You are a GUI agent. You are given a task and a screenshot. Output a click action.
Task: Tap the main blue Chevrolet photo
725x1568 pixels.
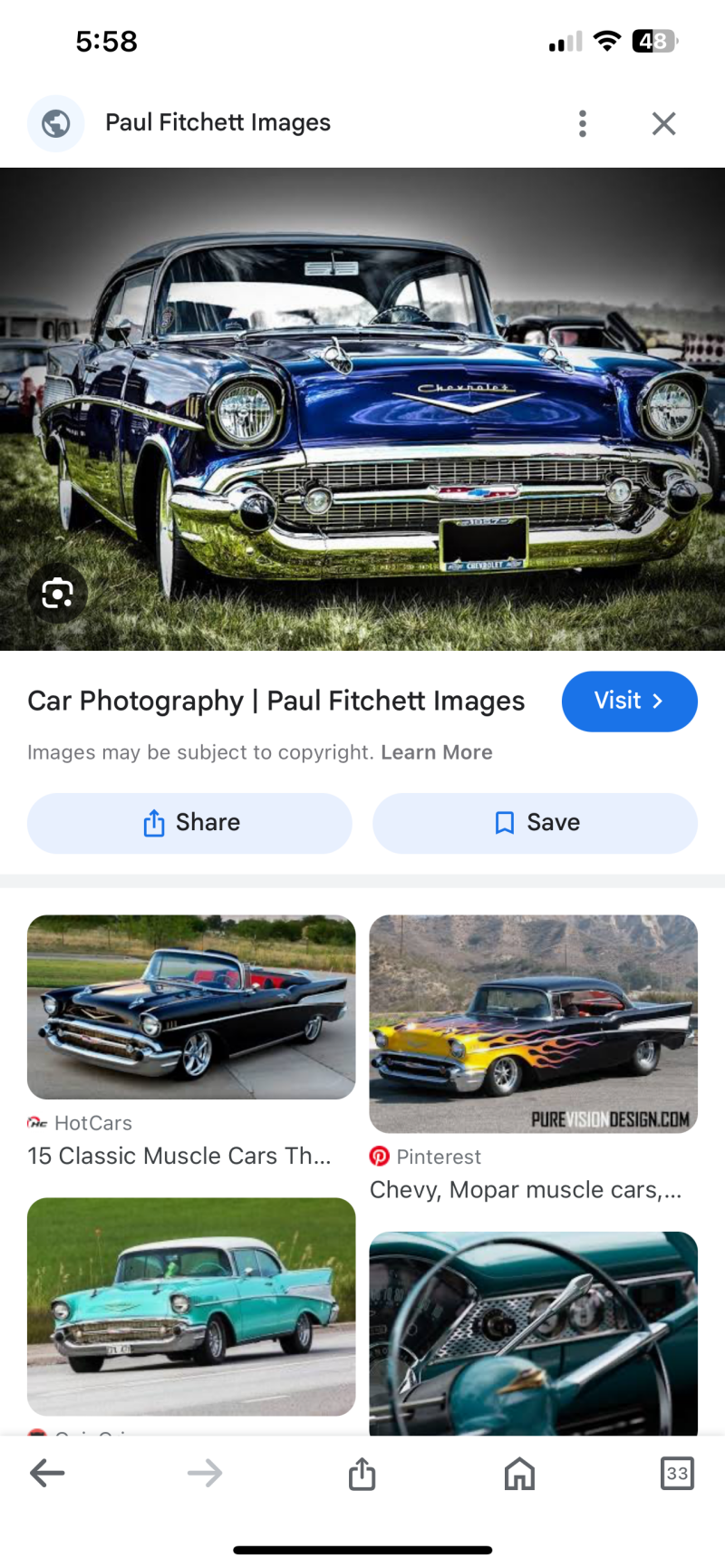[x=362, y=408]
